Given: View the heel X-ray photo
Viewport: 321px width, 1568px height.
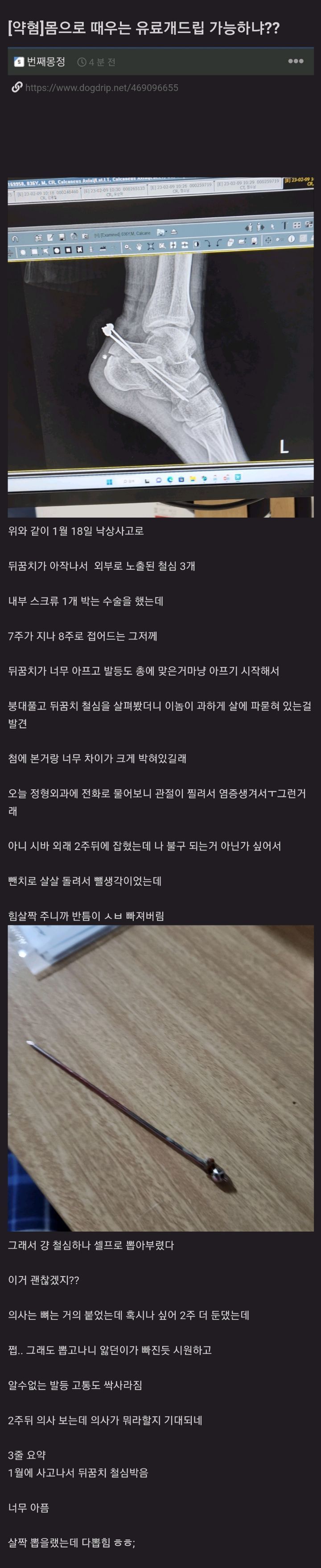Looking at the screenshot, I should 160,347.
